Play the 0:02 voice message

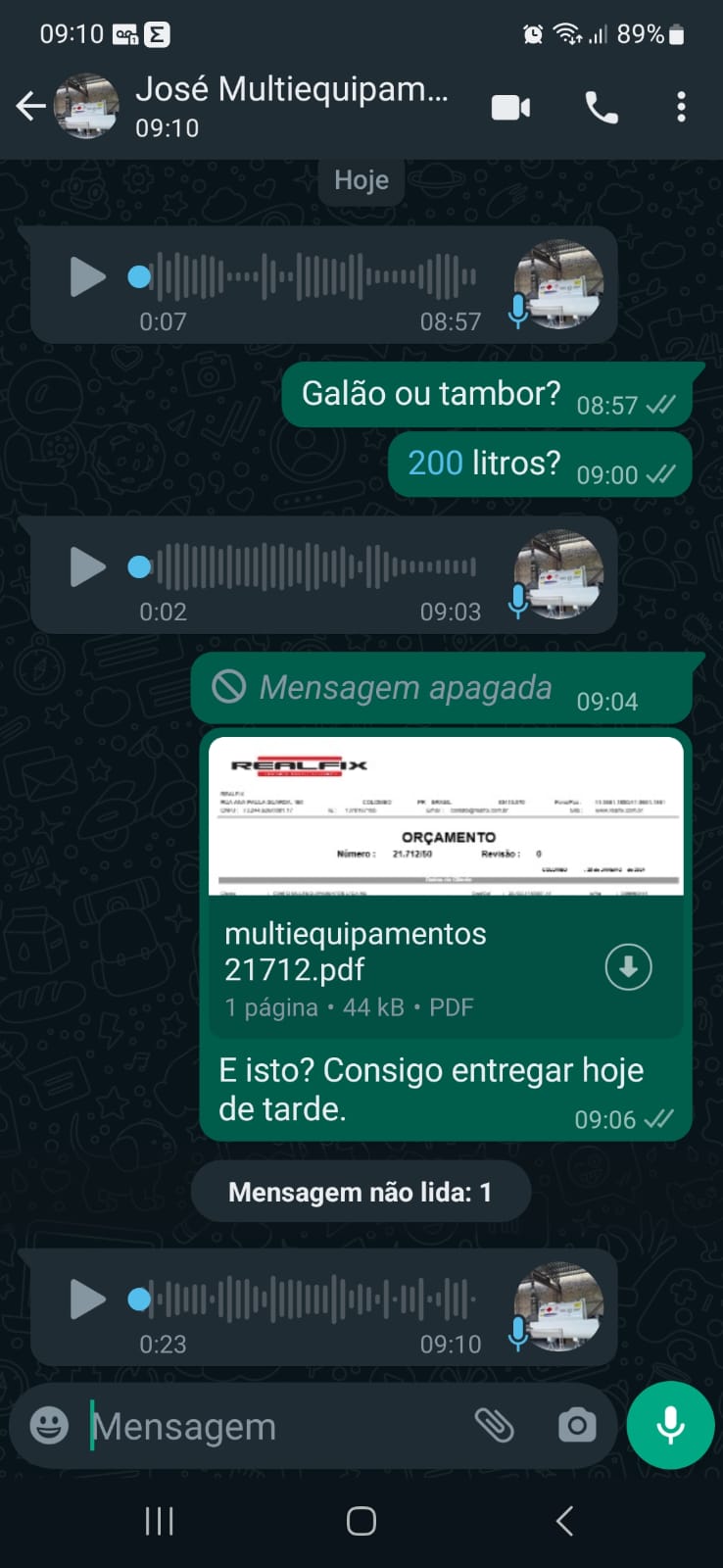click(87, 566)
